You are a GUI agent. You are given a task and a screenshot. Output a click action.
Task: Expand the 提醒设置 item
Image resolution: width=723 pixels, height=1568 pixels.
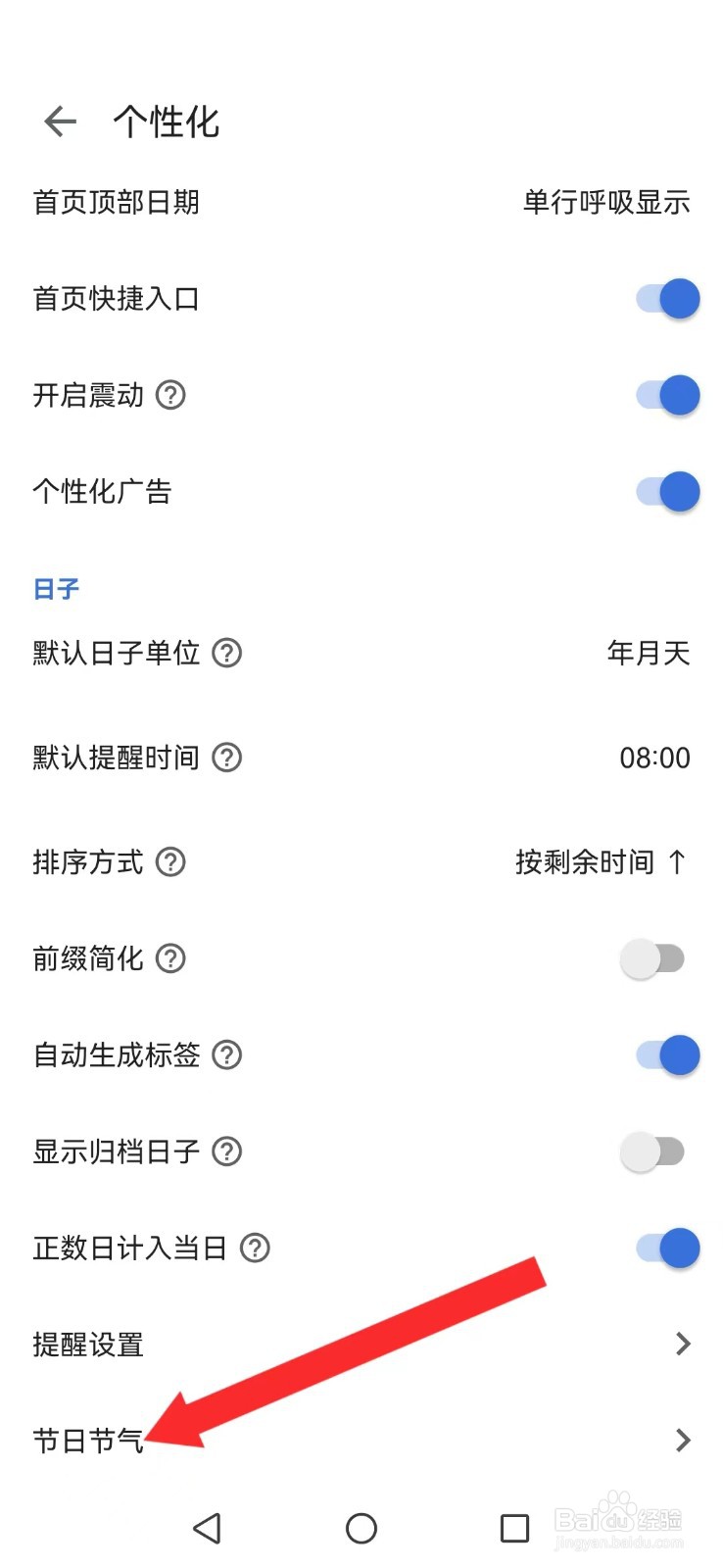click(x=683, y=1344)
